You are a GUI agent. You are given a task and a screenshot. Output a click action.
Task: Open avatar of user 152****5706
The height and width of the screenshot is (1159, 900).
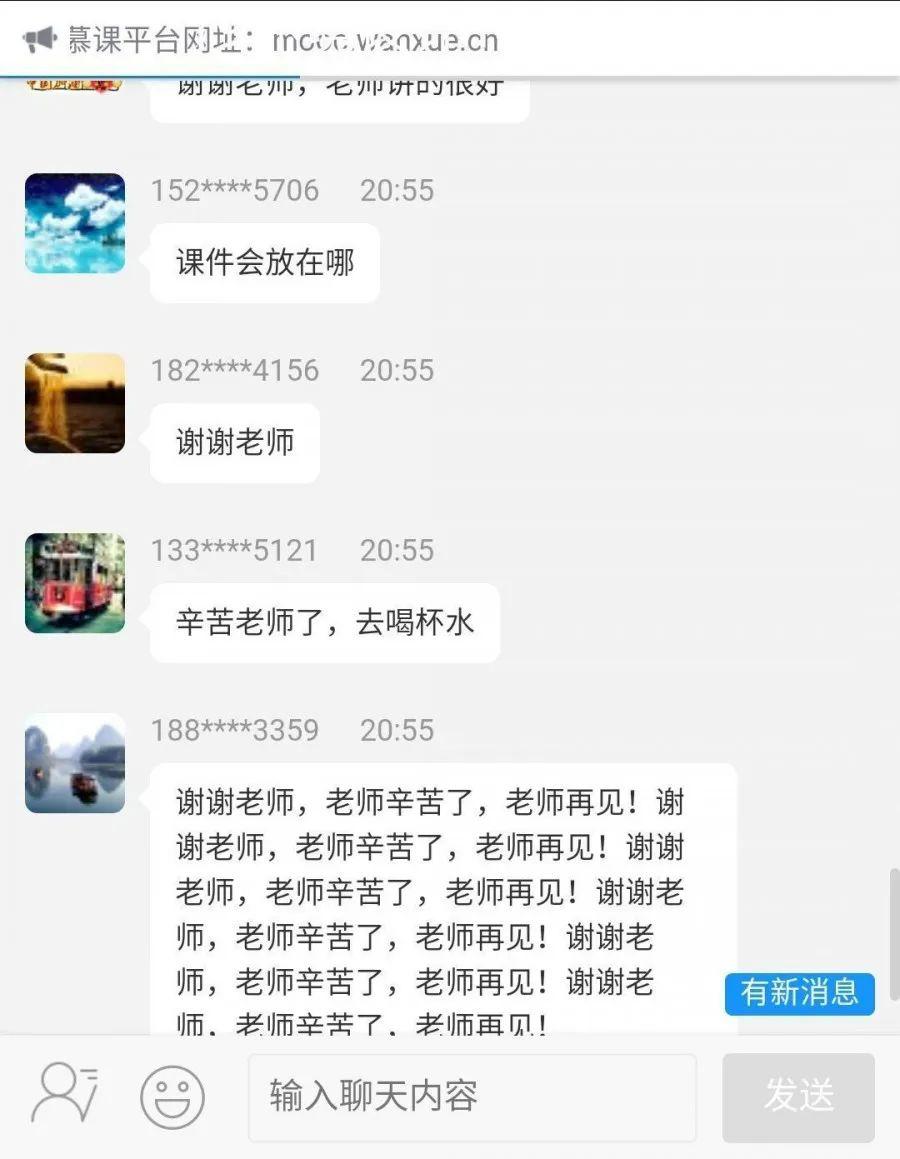pos(75,223)
